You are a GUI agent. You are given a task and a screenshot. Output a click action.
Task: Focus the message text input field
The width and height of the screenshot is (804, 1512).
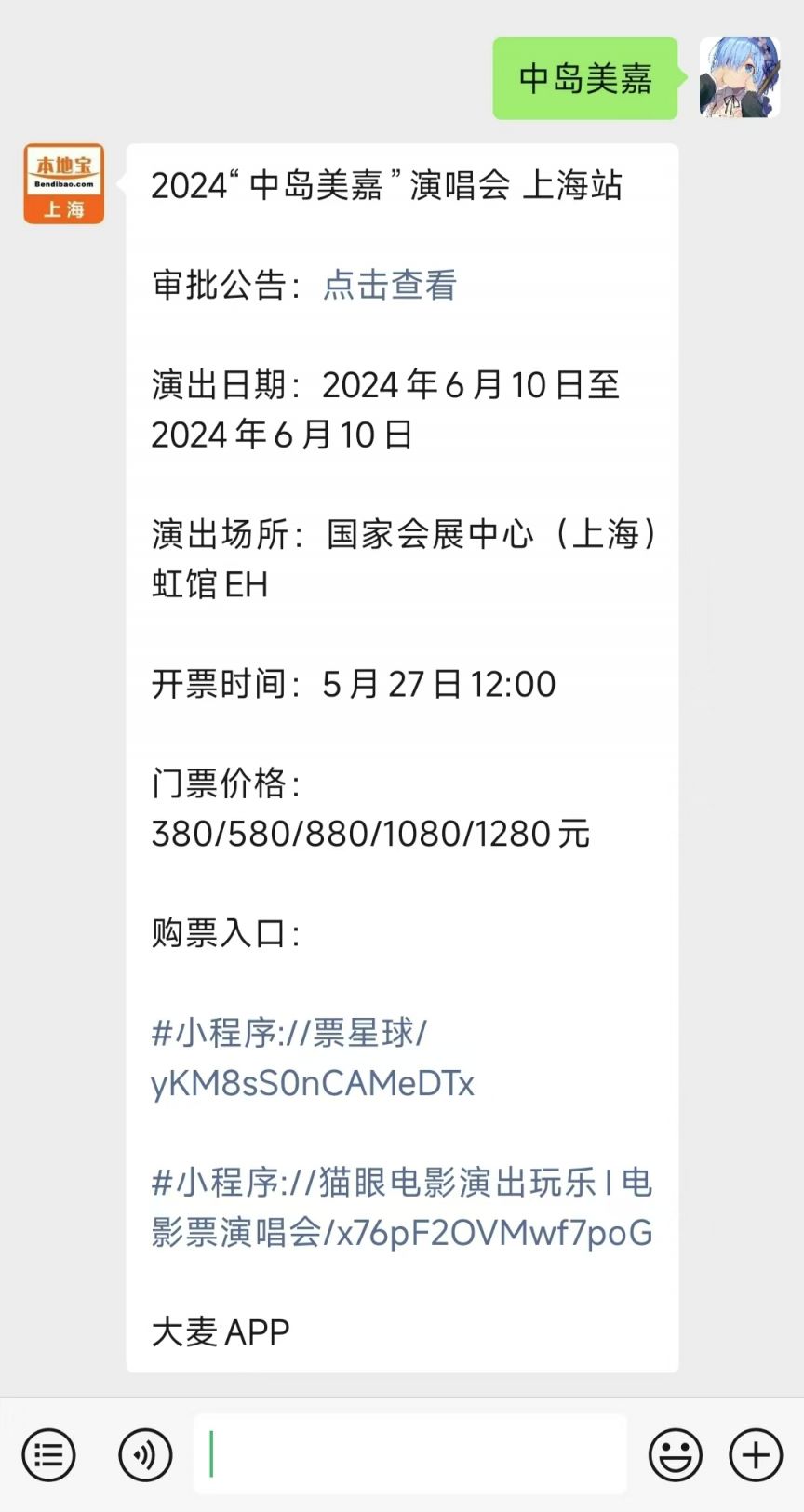tap(409, 1454)
